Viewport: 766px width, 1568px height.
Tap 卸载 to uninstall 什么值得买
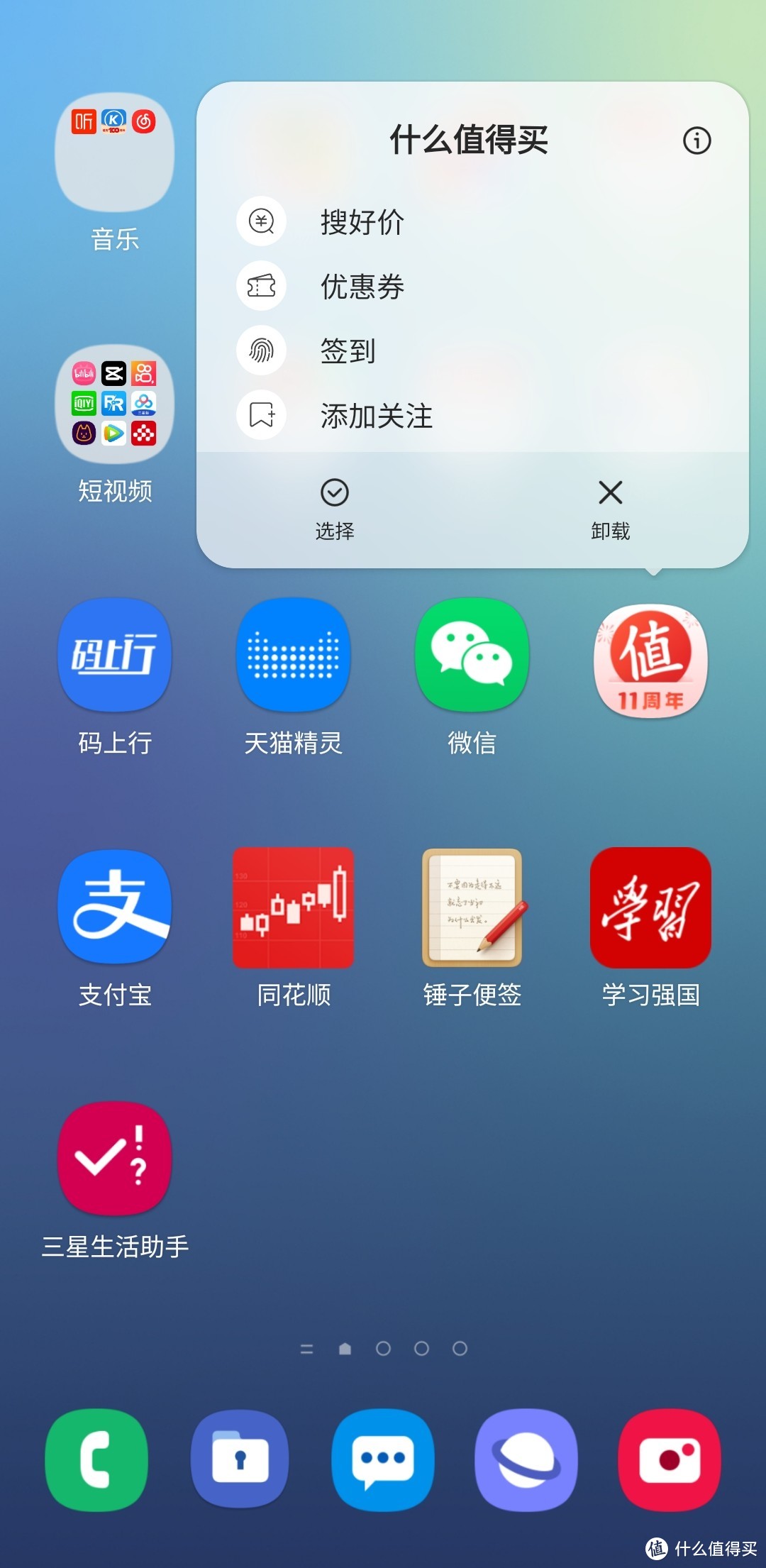609,507
